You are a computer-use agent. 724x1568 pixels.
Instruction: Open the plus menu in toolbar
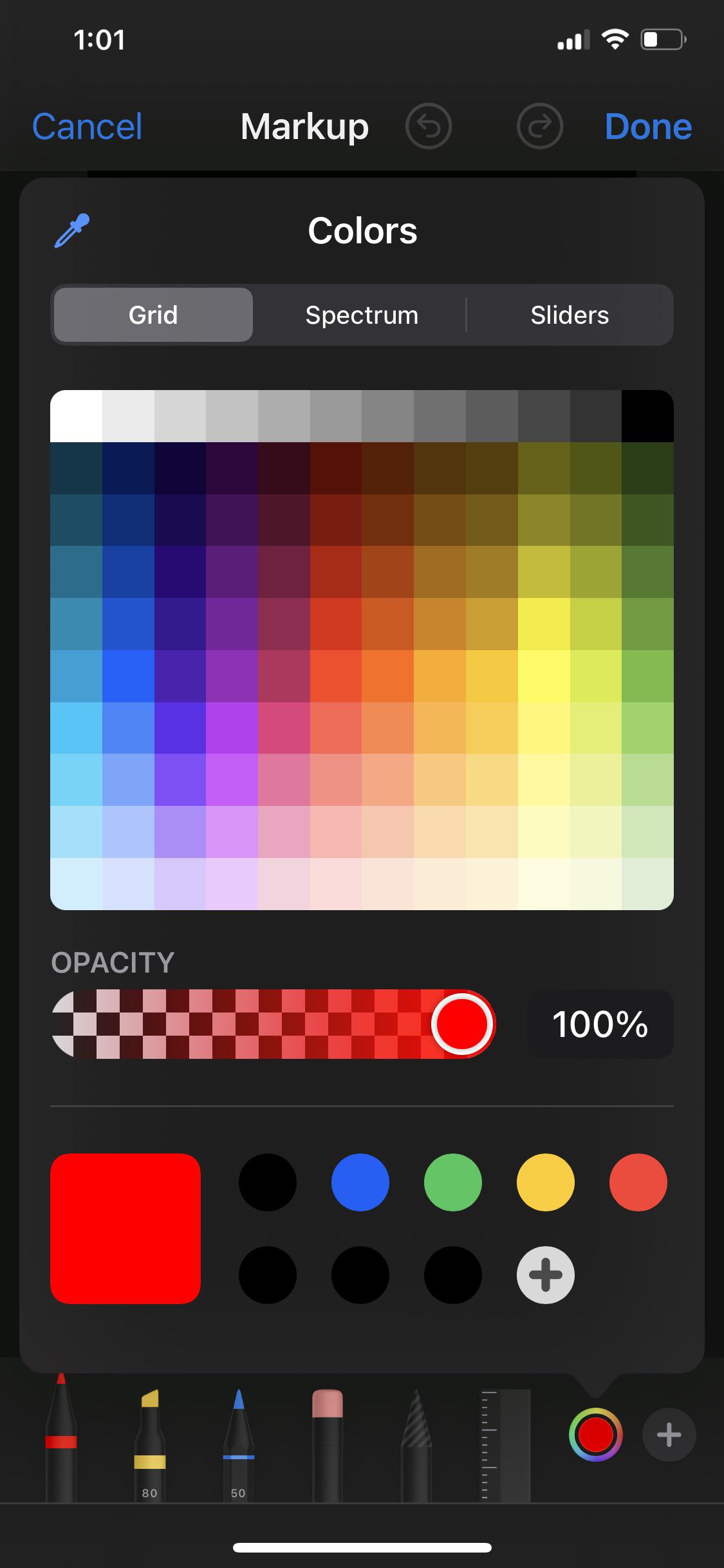tap(669, 1435)
